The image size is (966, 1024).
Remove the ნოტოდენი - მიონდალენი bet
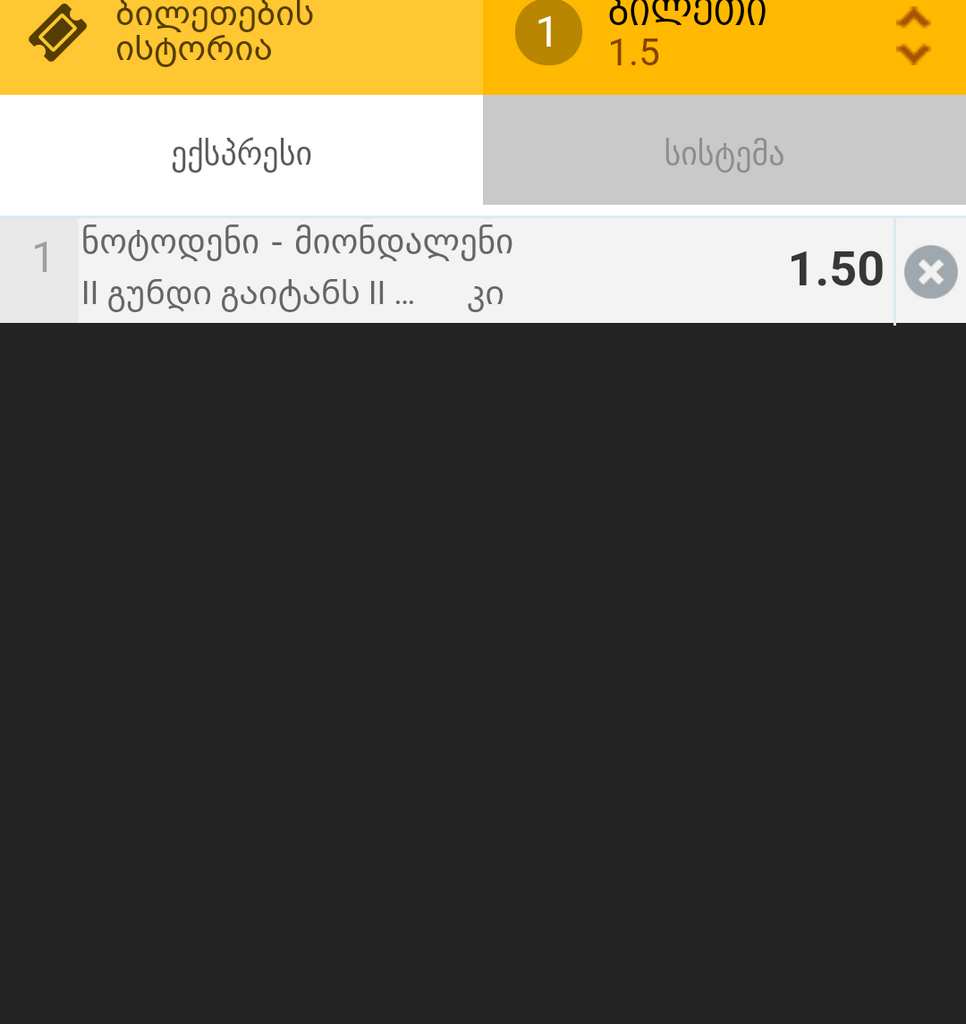pos(930,272)
